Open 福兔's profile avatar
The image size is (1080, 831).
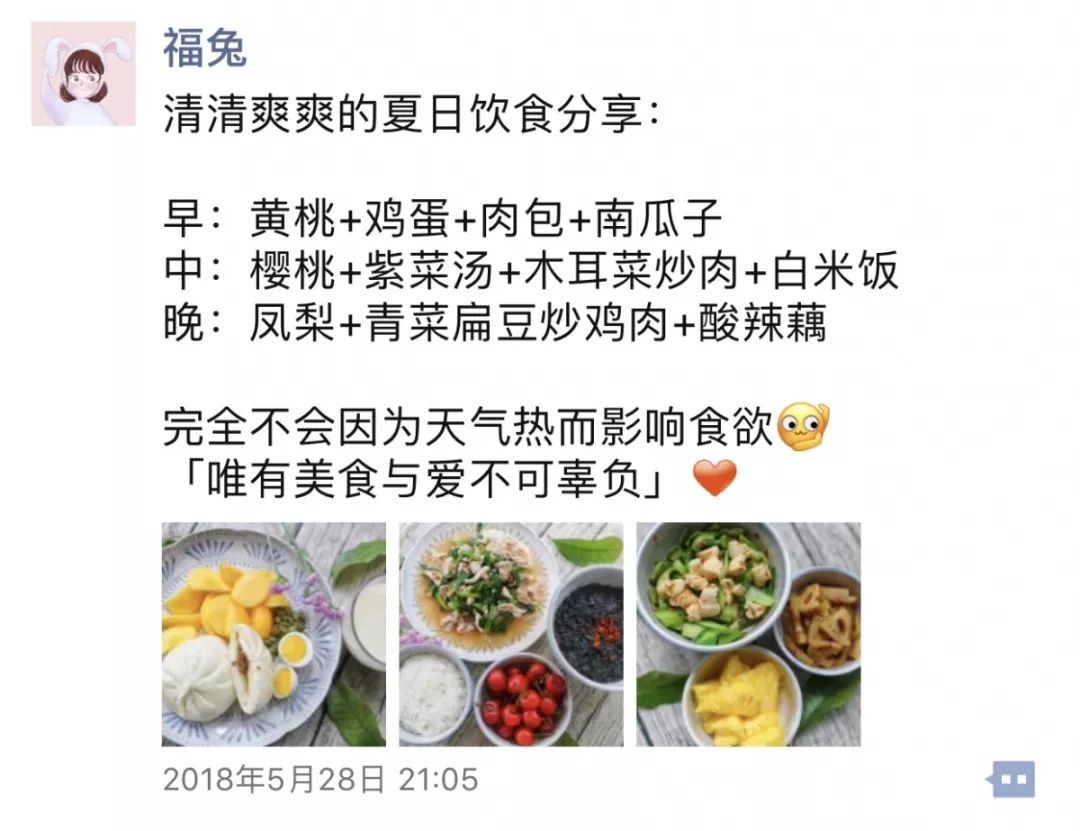[83, 74]
